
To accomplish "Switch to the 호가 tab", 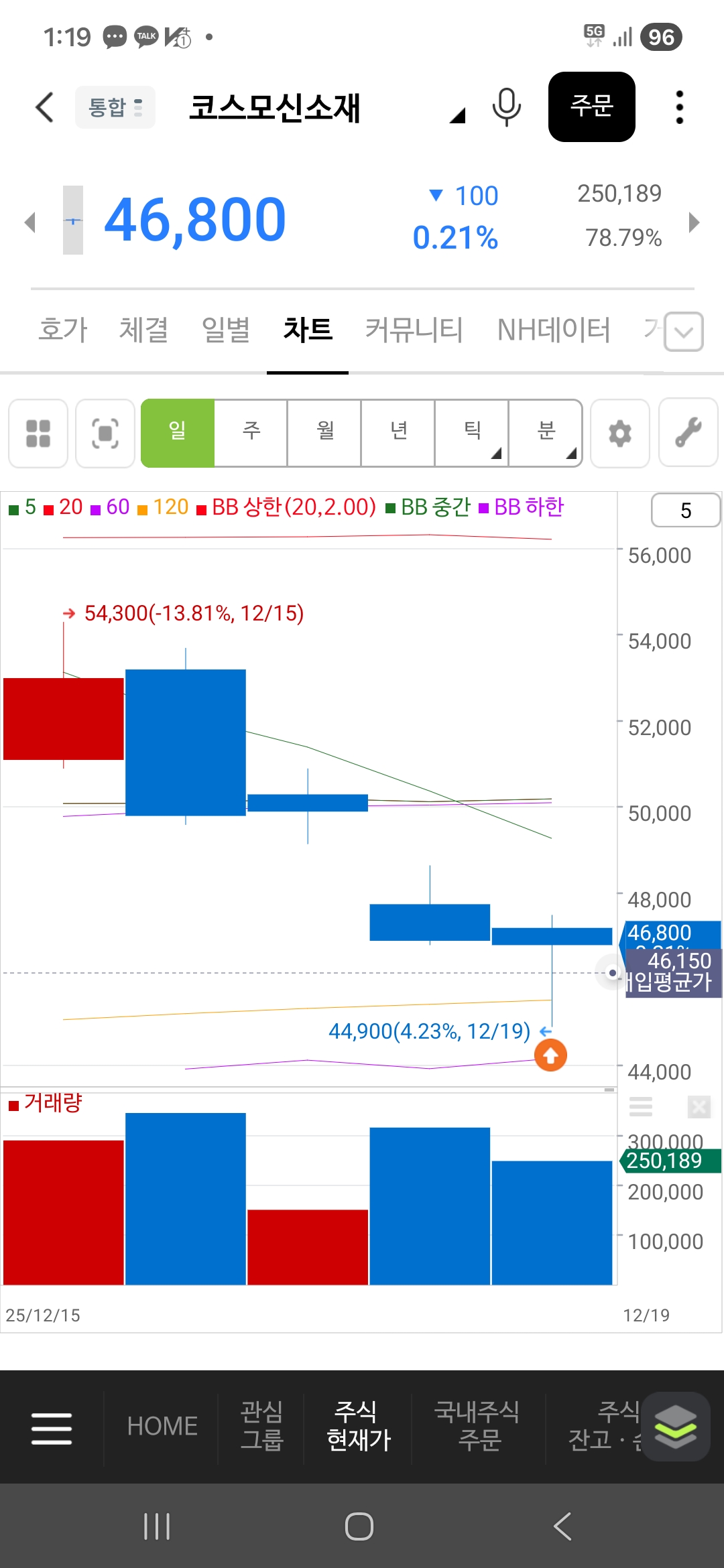I will [x=63, y=330].
